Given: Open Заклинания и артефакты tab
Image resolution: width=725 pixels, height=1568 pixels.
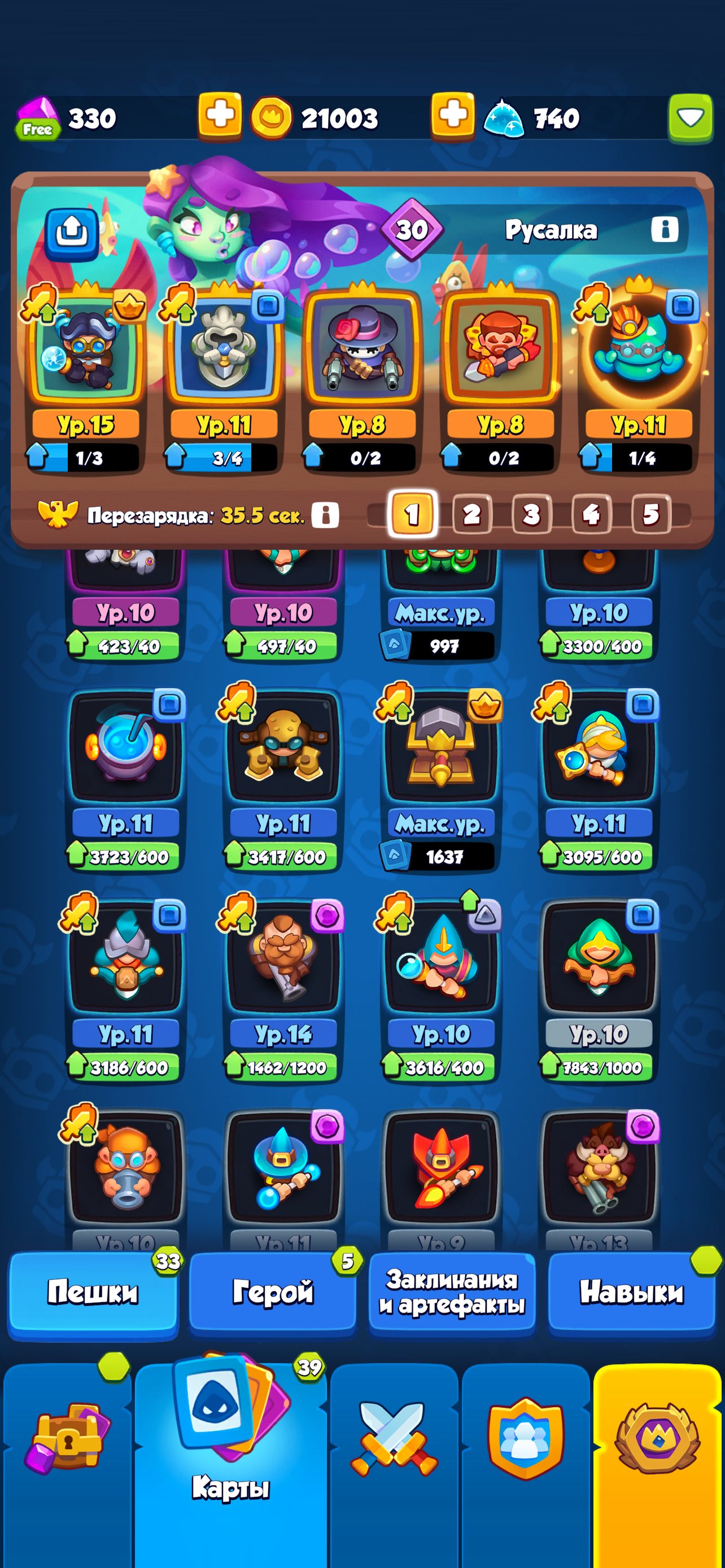Looking at the screenshot, I should coord(452,1292).
